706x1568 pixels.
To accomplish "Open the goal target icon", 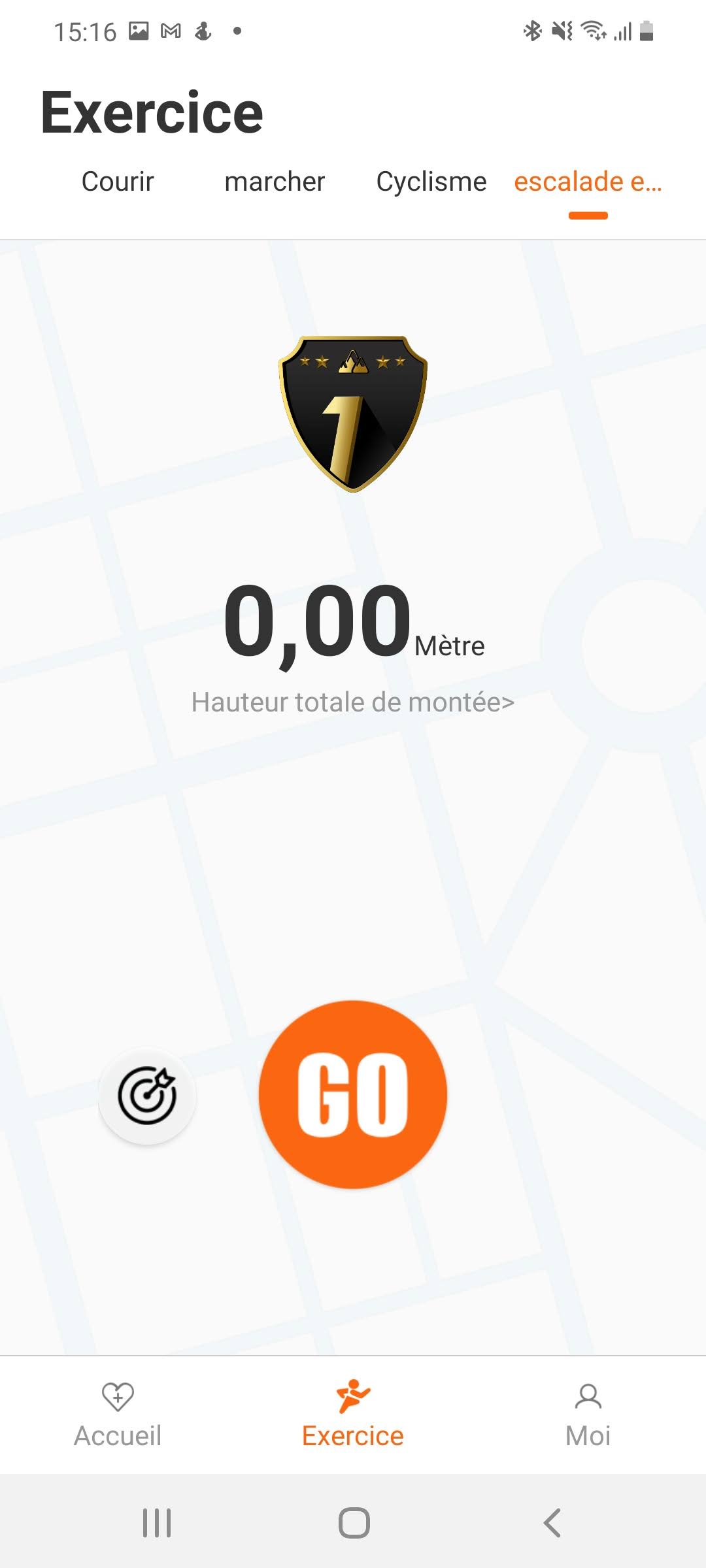I will pyautogui.click(x=147, y=1096).
